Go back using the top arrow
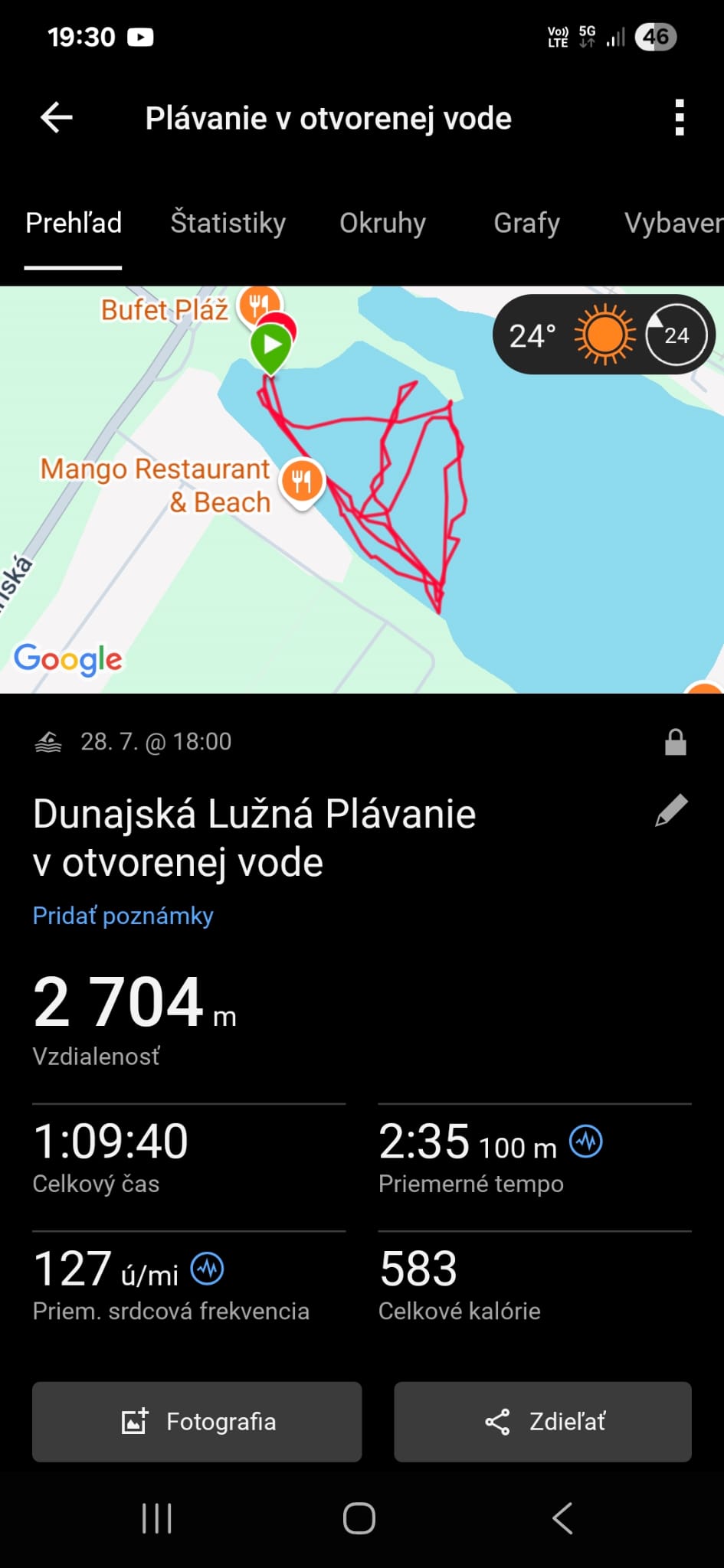Screen dimensions: 724x1568 coord(57,118)
